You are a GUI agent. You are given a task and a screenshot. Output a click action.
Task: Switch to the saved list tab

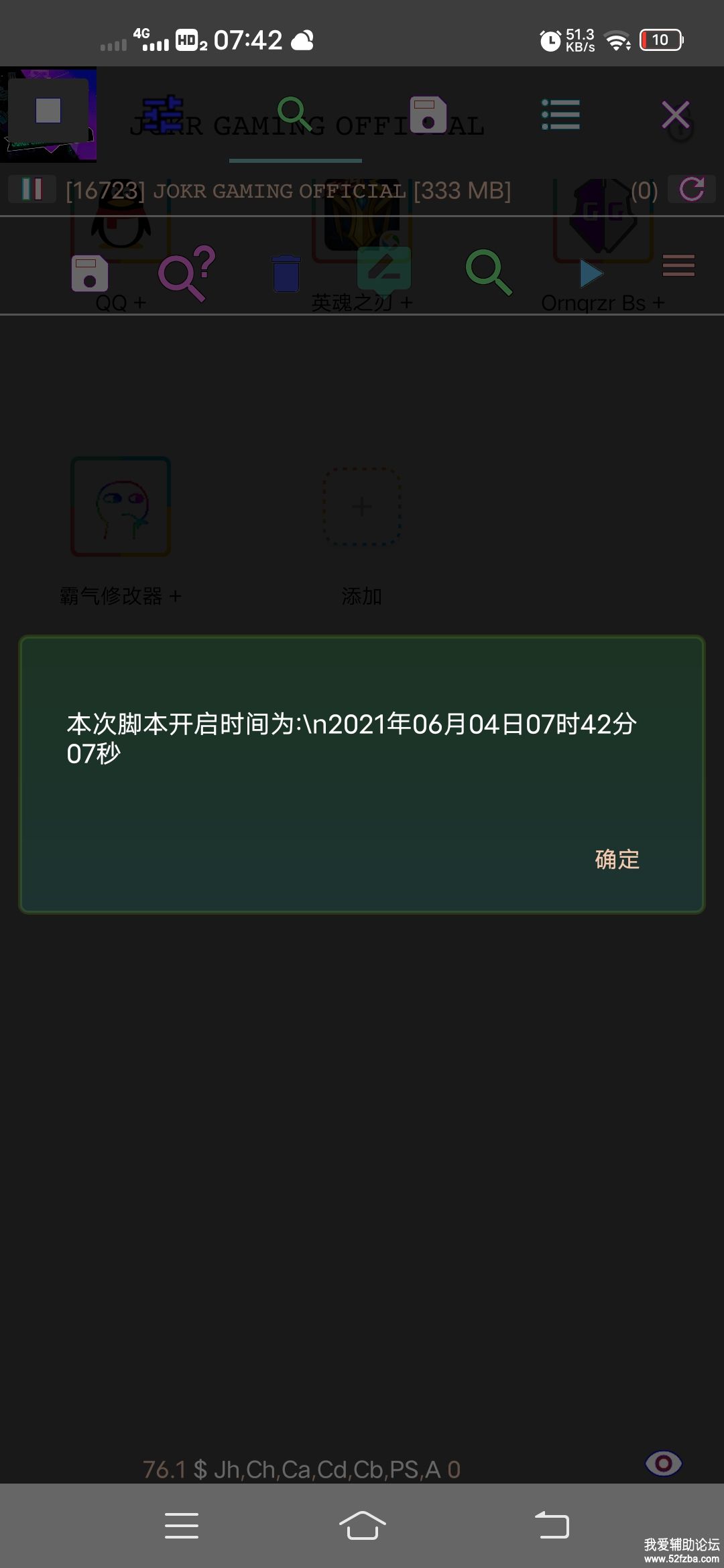560,115
